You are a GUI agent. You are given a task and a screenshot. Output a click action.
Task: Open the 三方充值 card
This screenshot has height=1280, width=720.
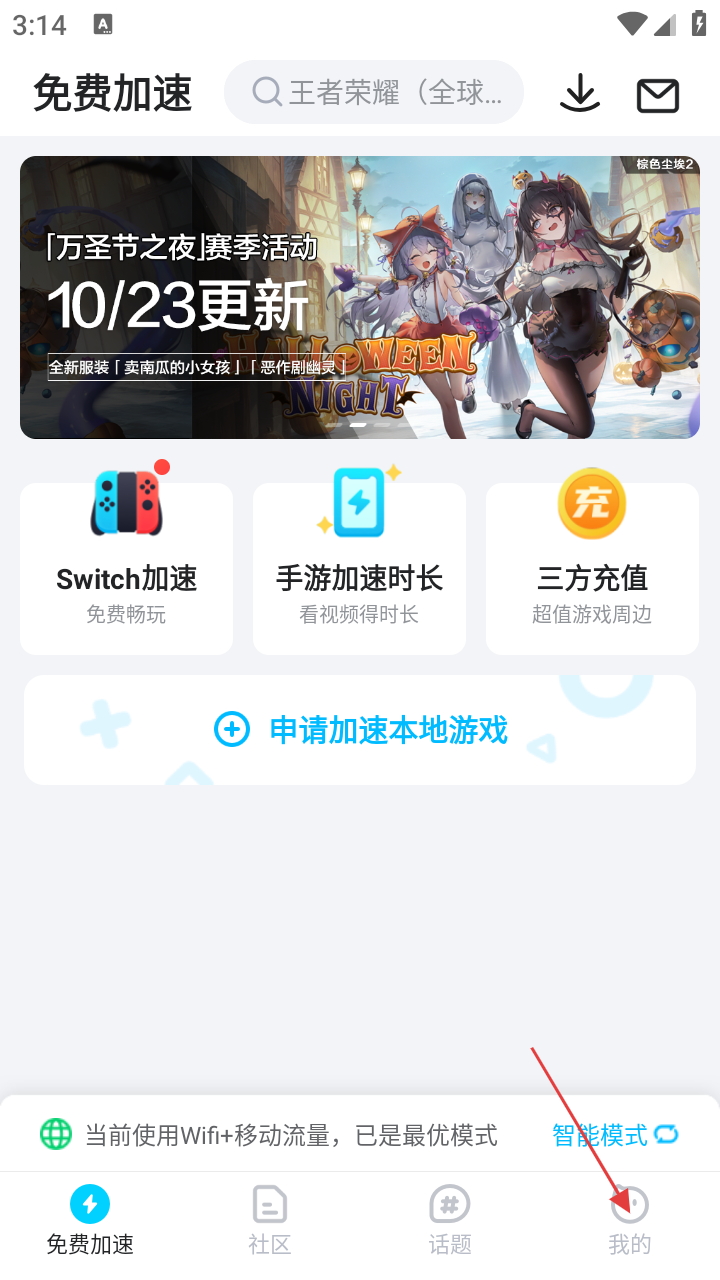tap(592, 568)
